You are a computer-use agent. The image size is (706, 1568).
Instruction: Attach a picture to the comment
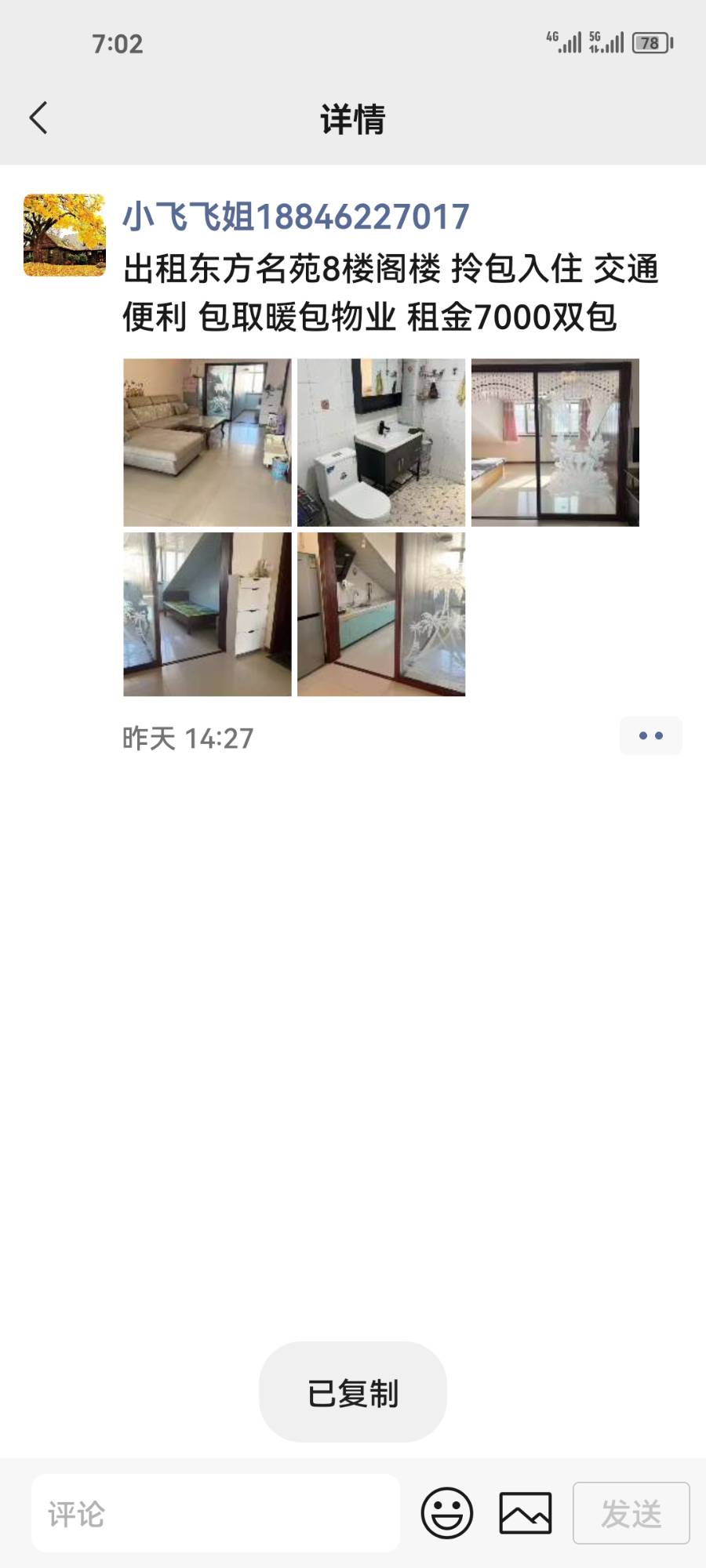tap(526, 1513)
